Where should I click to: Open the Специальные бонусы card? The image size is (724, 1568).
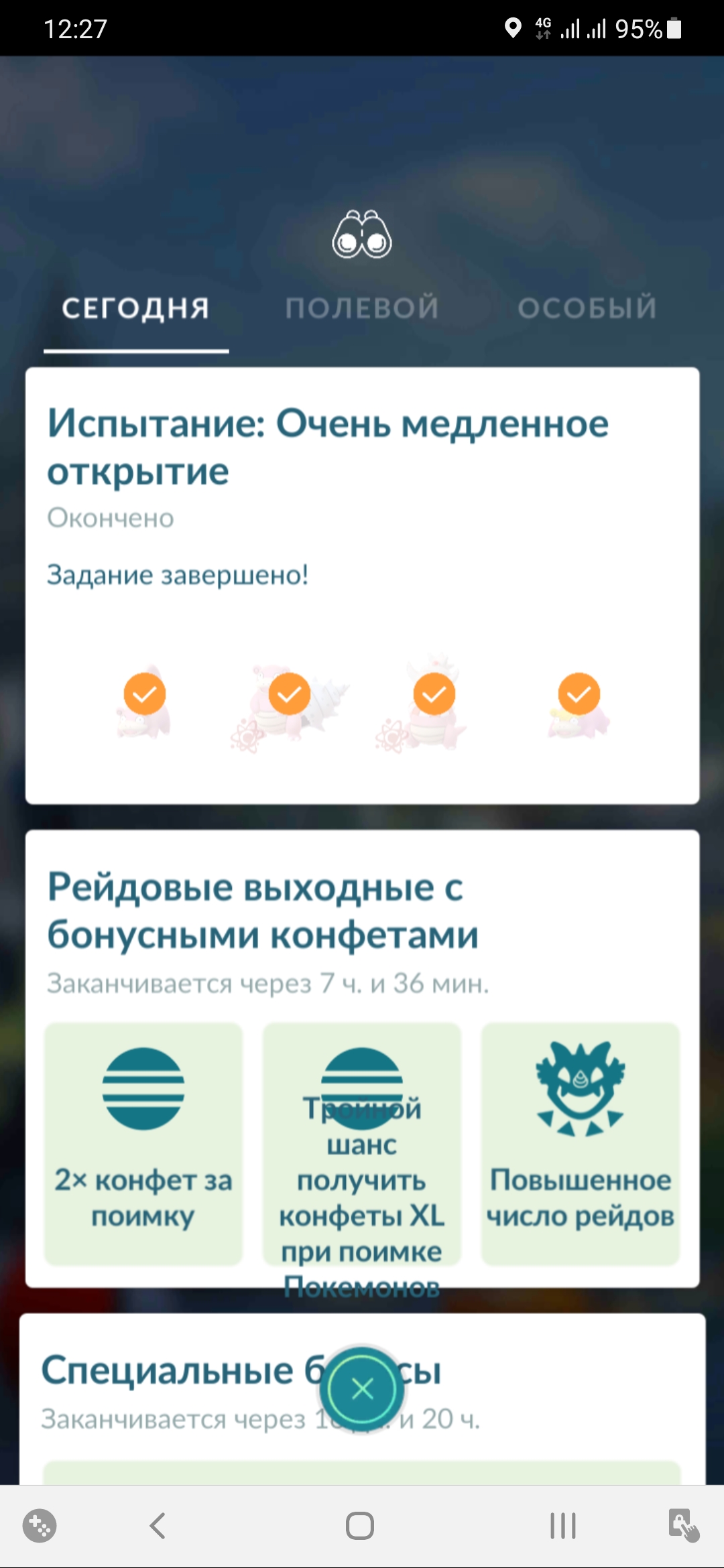[362, 1398]
